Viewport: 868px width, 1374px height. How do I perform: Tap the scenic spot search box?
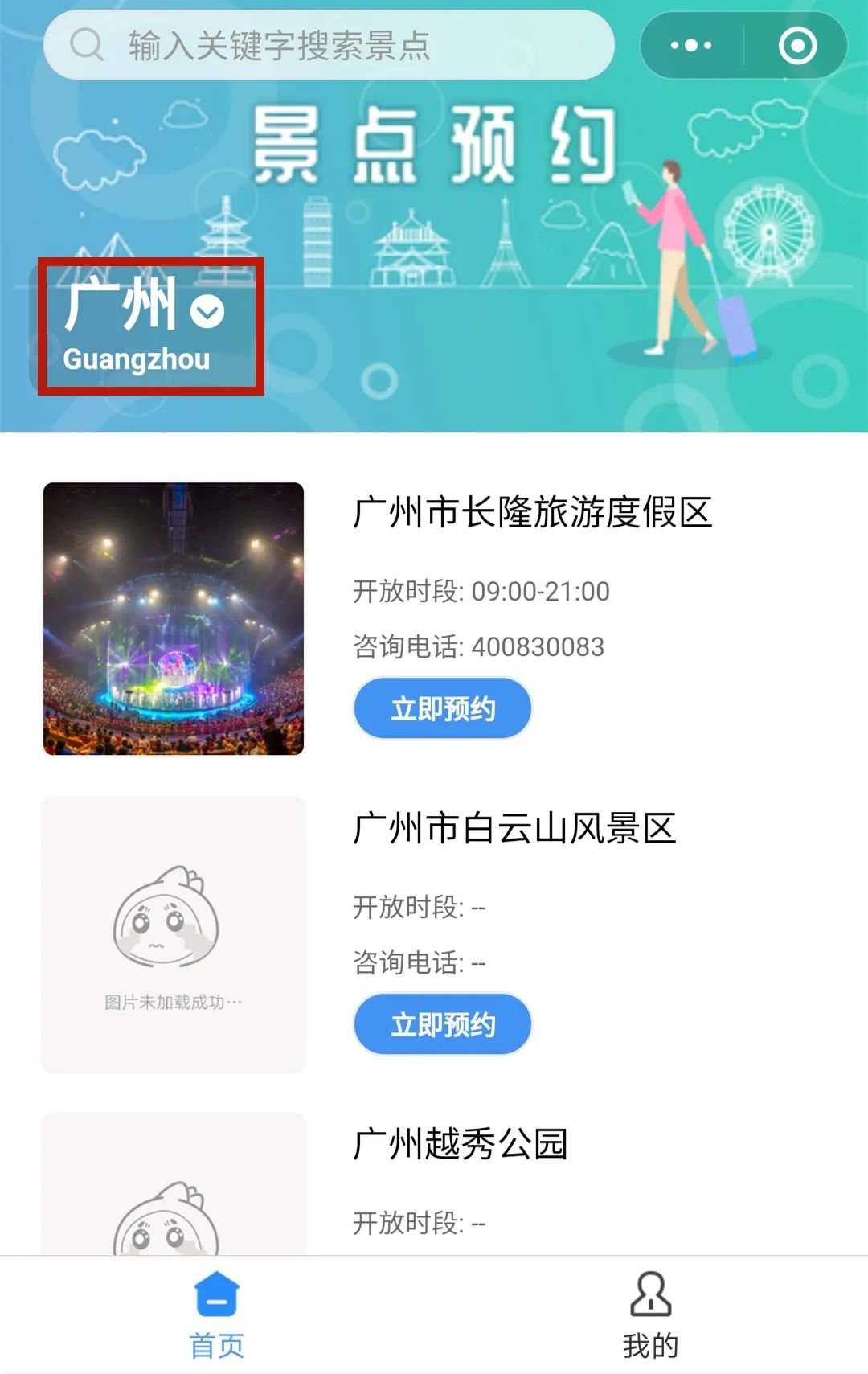tap(330, 45)
